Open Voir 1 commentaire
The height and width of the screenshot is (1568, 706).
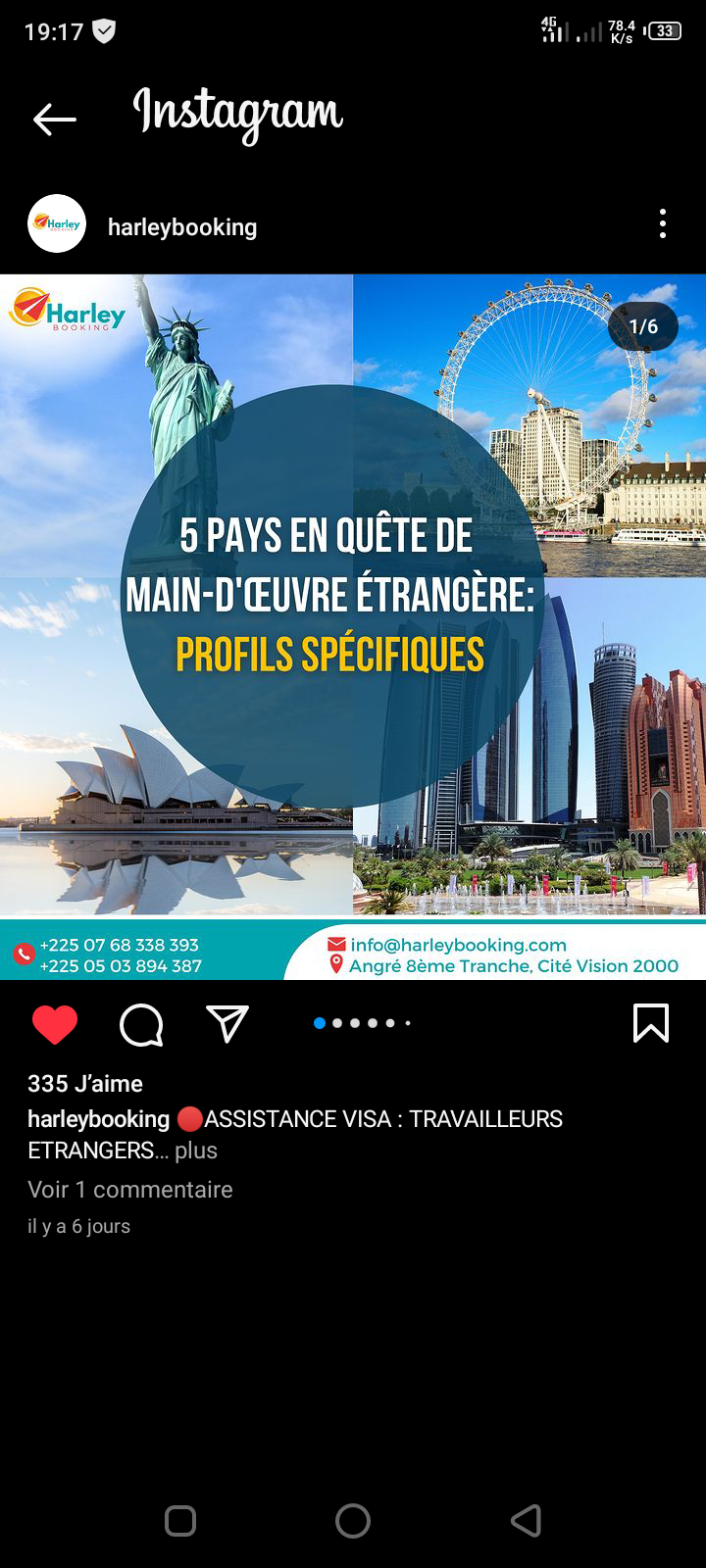tap(130, 1190)
